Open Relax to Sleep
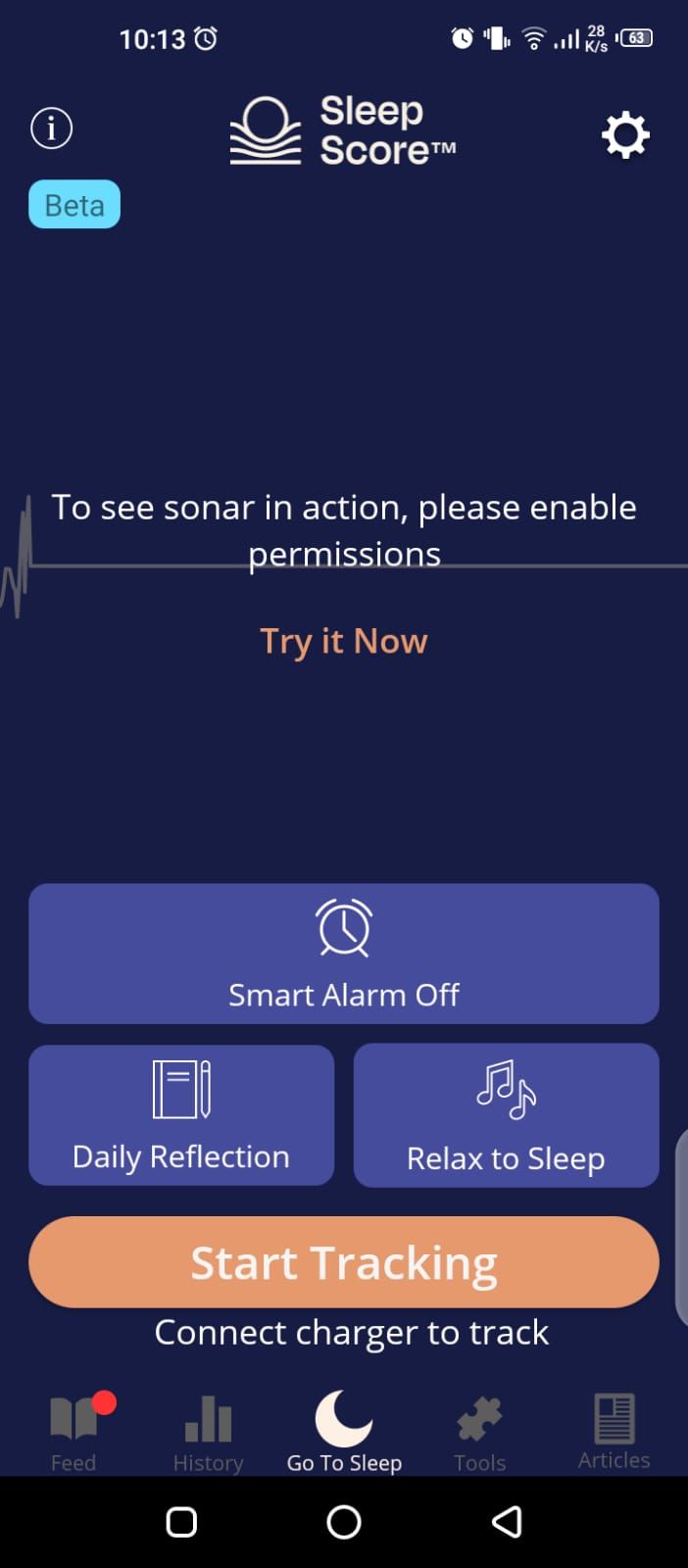This screenshot has width=688, height=1568. point(506,1115)
